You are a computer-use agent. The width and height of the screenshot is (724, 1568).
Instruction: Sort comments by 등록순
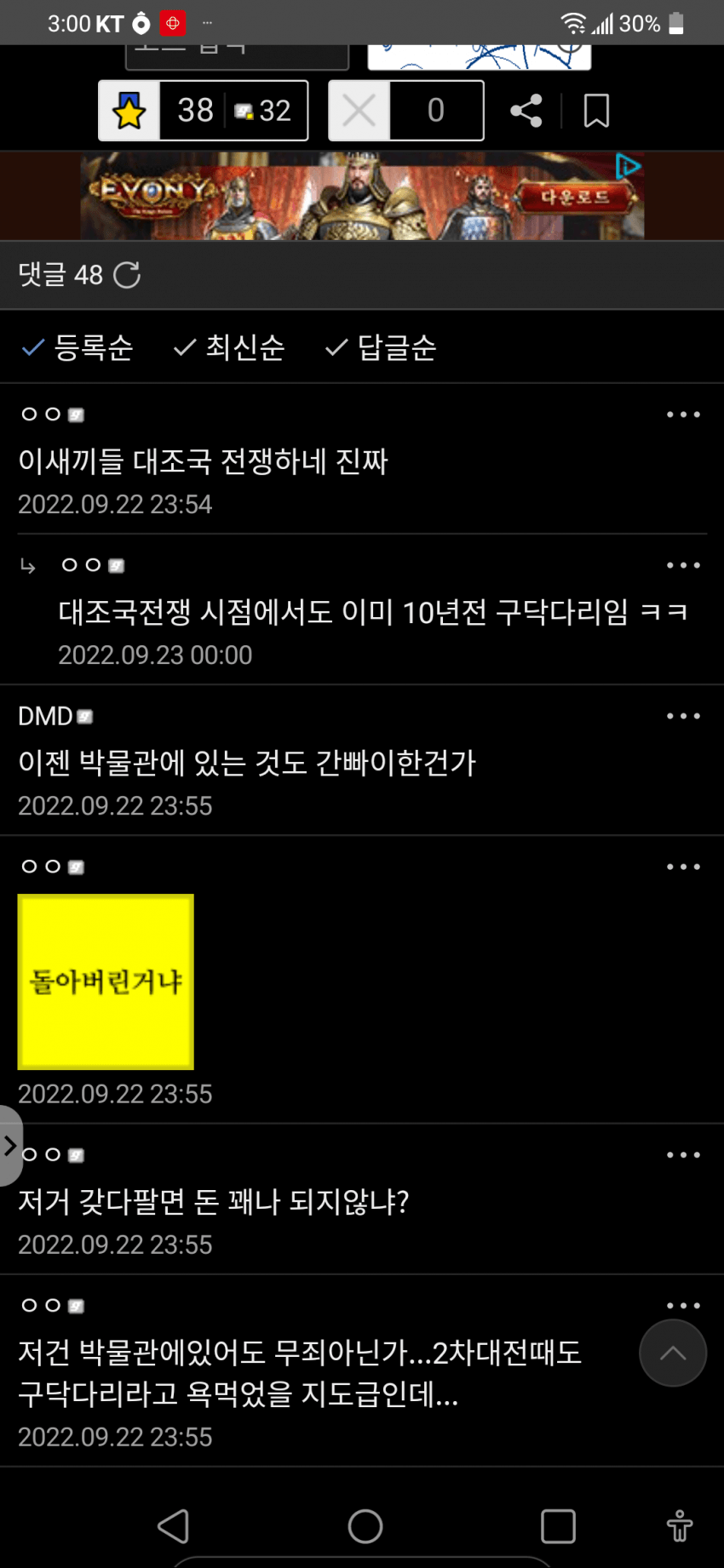point(78,347)
